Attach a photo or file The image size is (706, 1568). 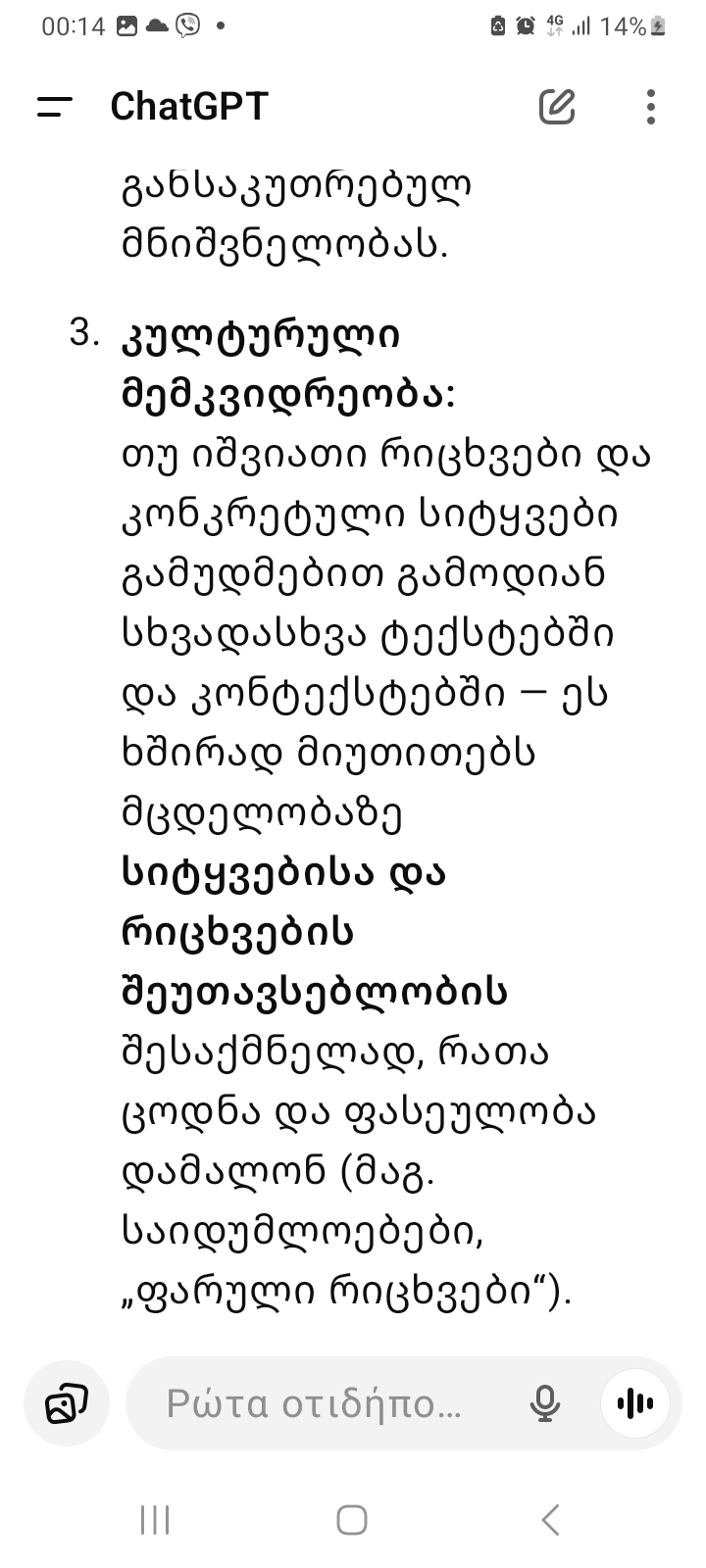coord(67,1404)
